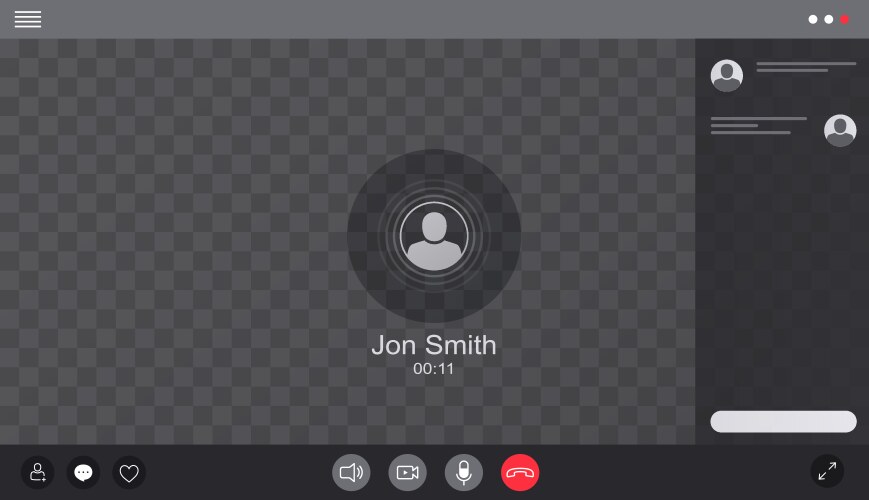This screenshot has width=869, height=500.
Task: Open the chat bubble icon
Action: coord(83,472)
